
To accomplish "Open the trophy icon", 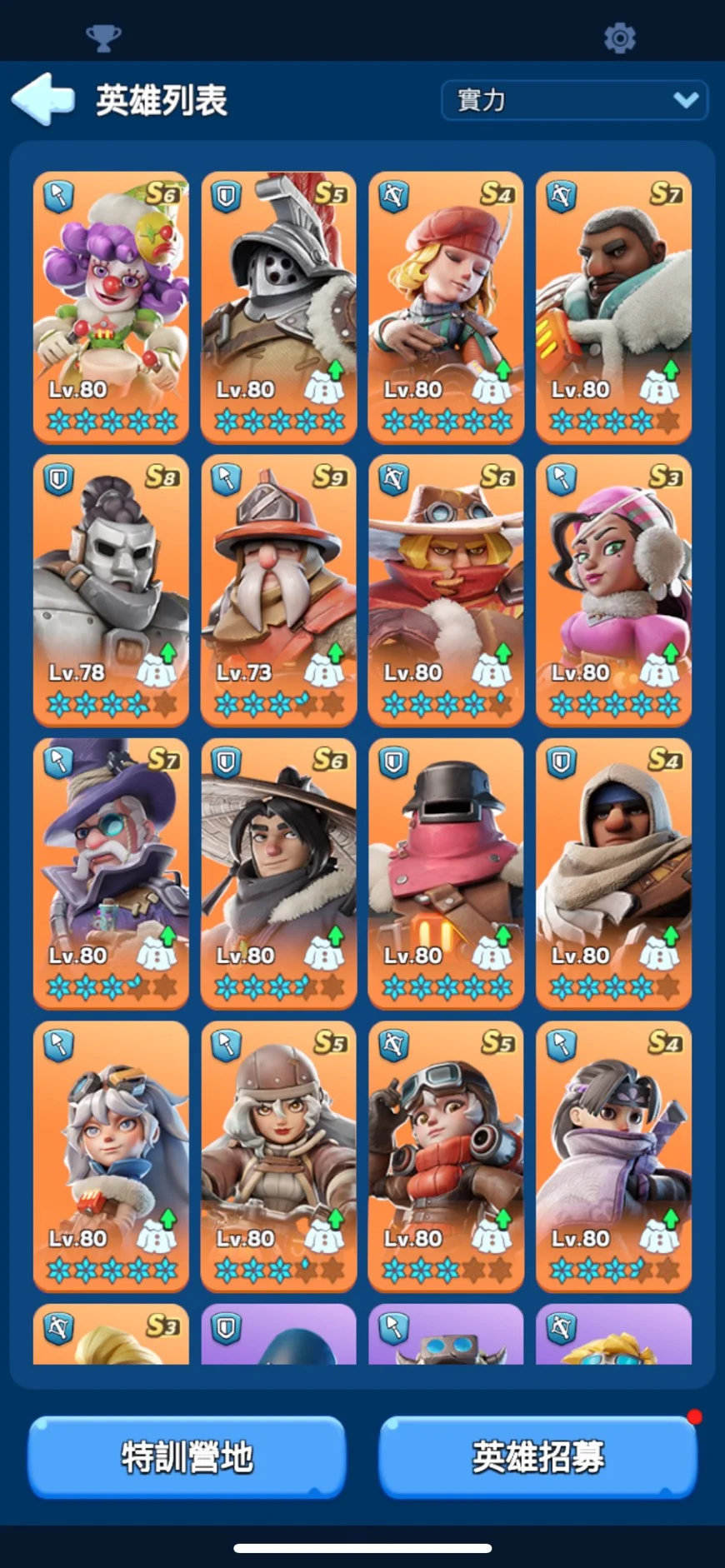I will (x=103, y=37).
